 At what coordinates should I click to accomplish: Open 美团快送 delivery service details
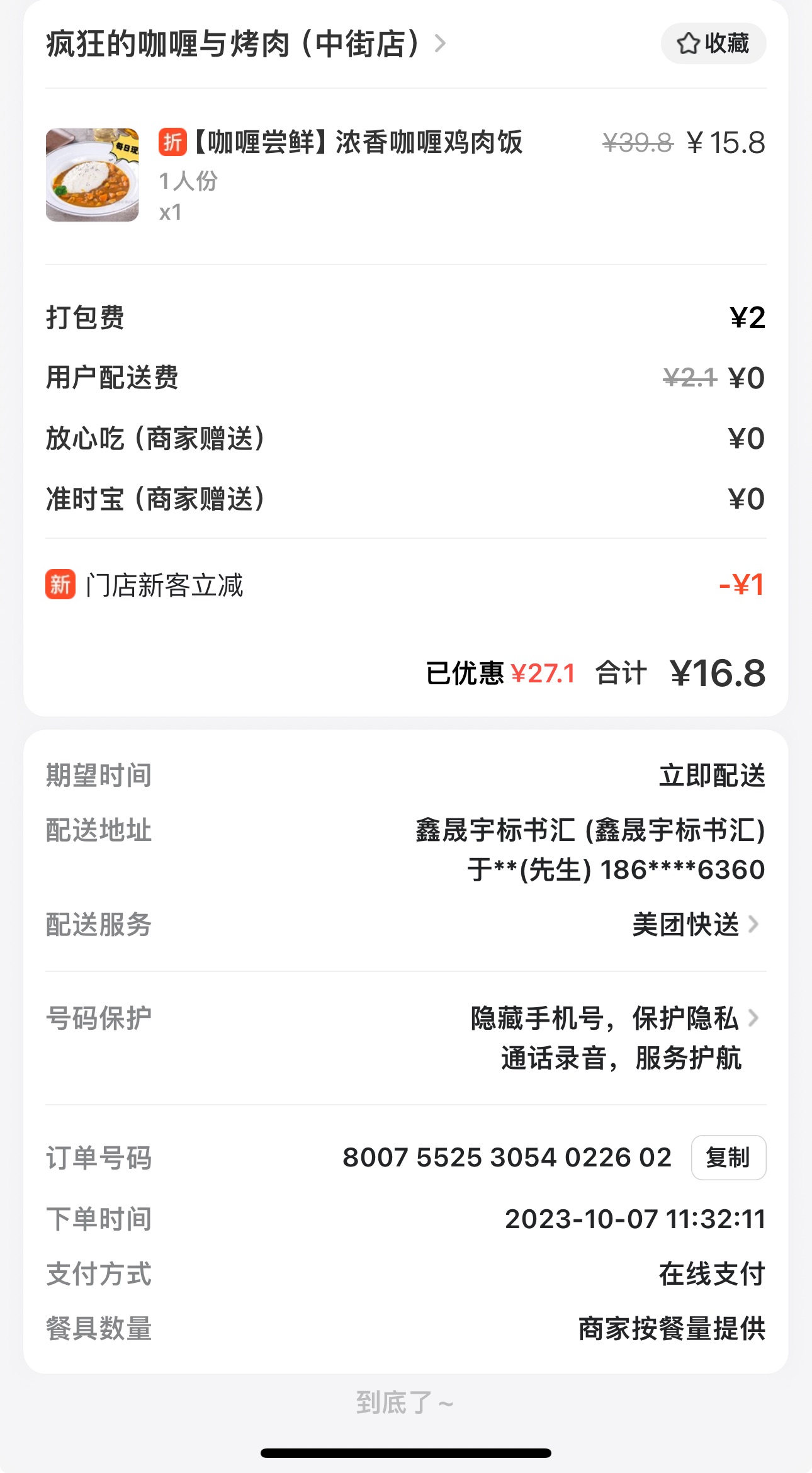pos(695,925)
